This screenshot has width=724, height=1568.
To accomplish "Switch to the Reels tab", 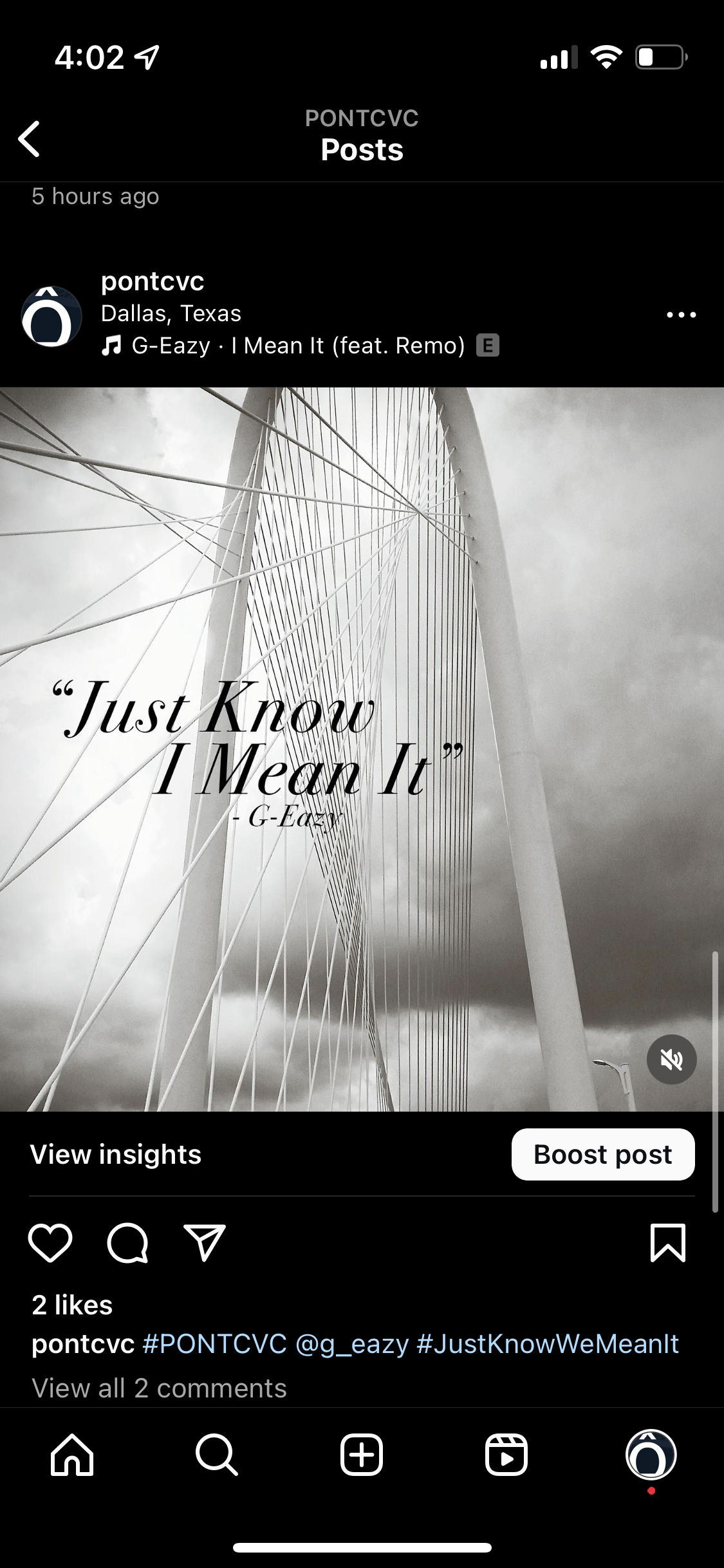I will (506, 1454).
